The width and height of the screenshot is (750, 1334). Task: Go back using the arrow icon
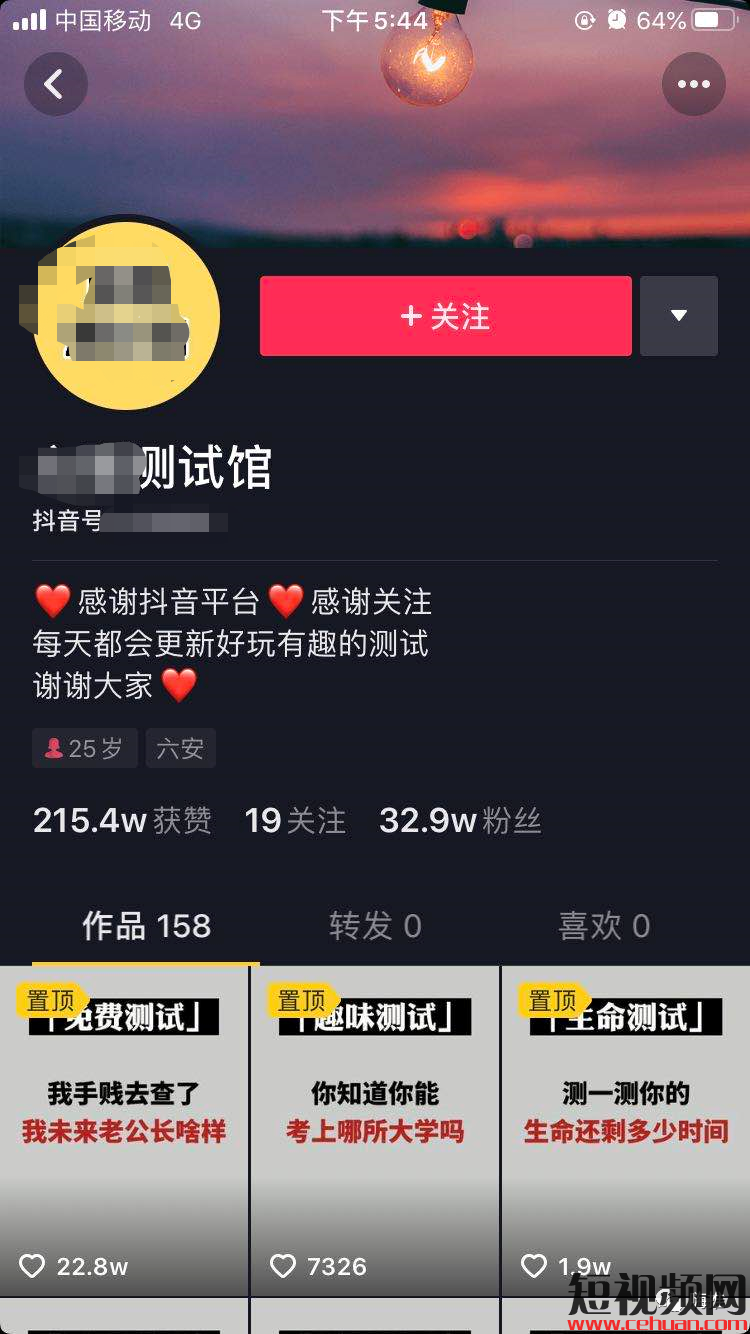tap(55, 85)
